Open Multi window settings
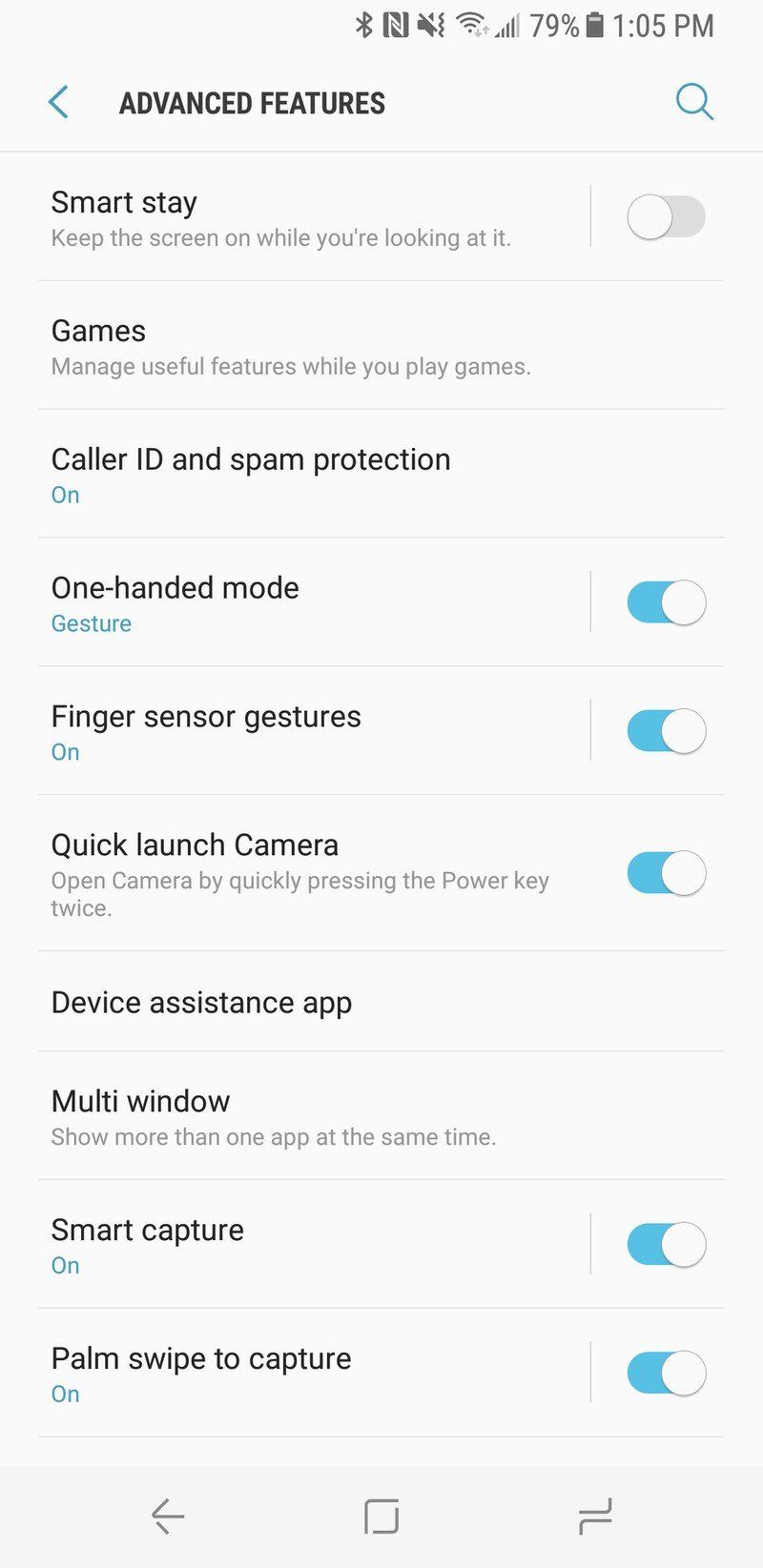 click(286, 1115)
